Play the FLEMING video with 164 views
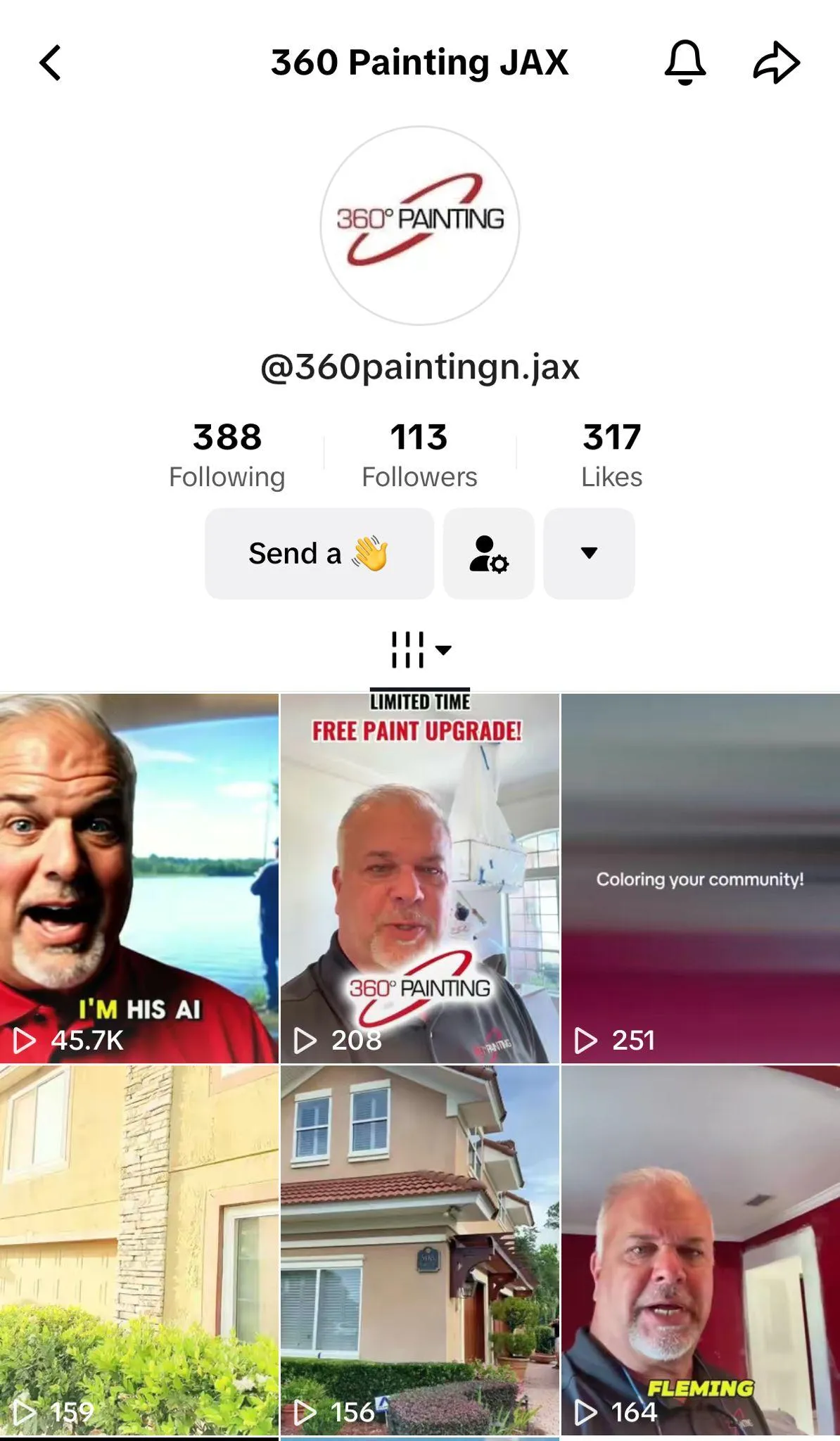This screenshot has height=1441, width=840. [701, 1250]
